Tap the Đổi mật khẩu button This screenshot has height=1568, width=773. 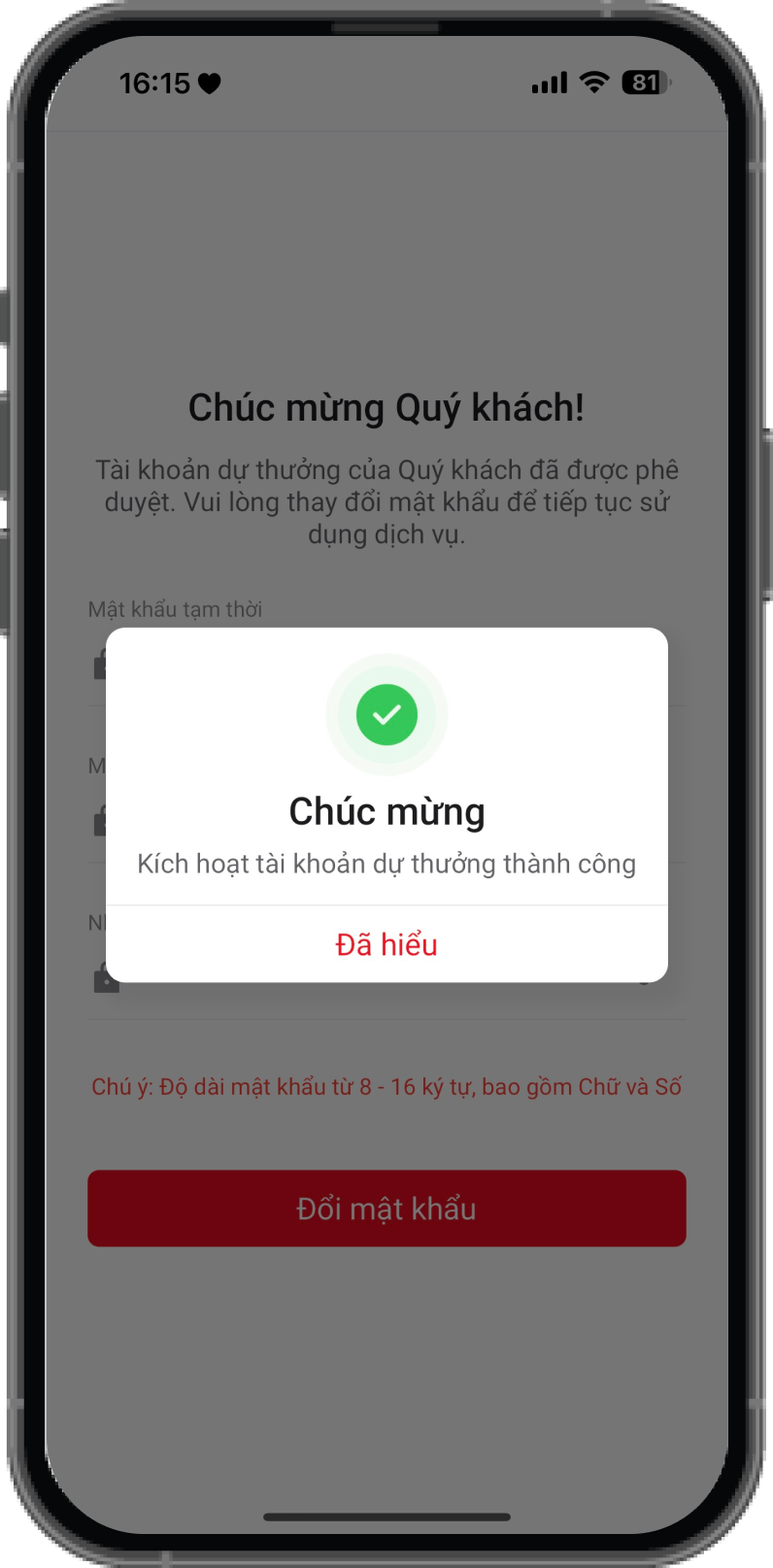pyautogui.click(x=386, y=1209)
